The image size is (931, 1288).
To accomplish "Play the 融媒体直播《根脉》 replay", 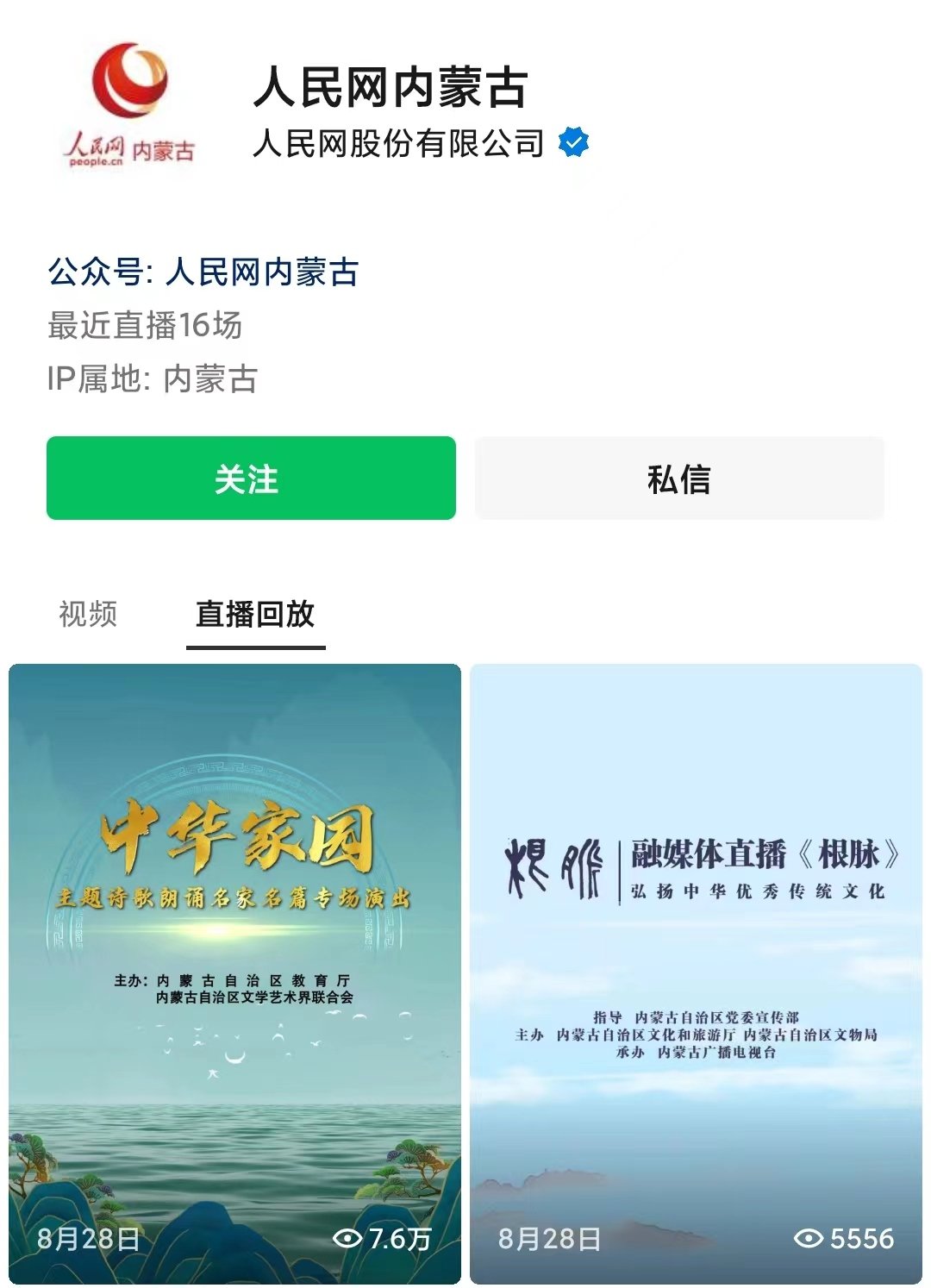I will point(696,973).
